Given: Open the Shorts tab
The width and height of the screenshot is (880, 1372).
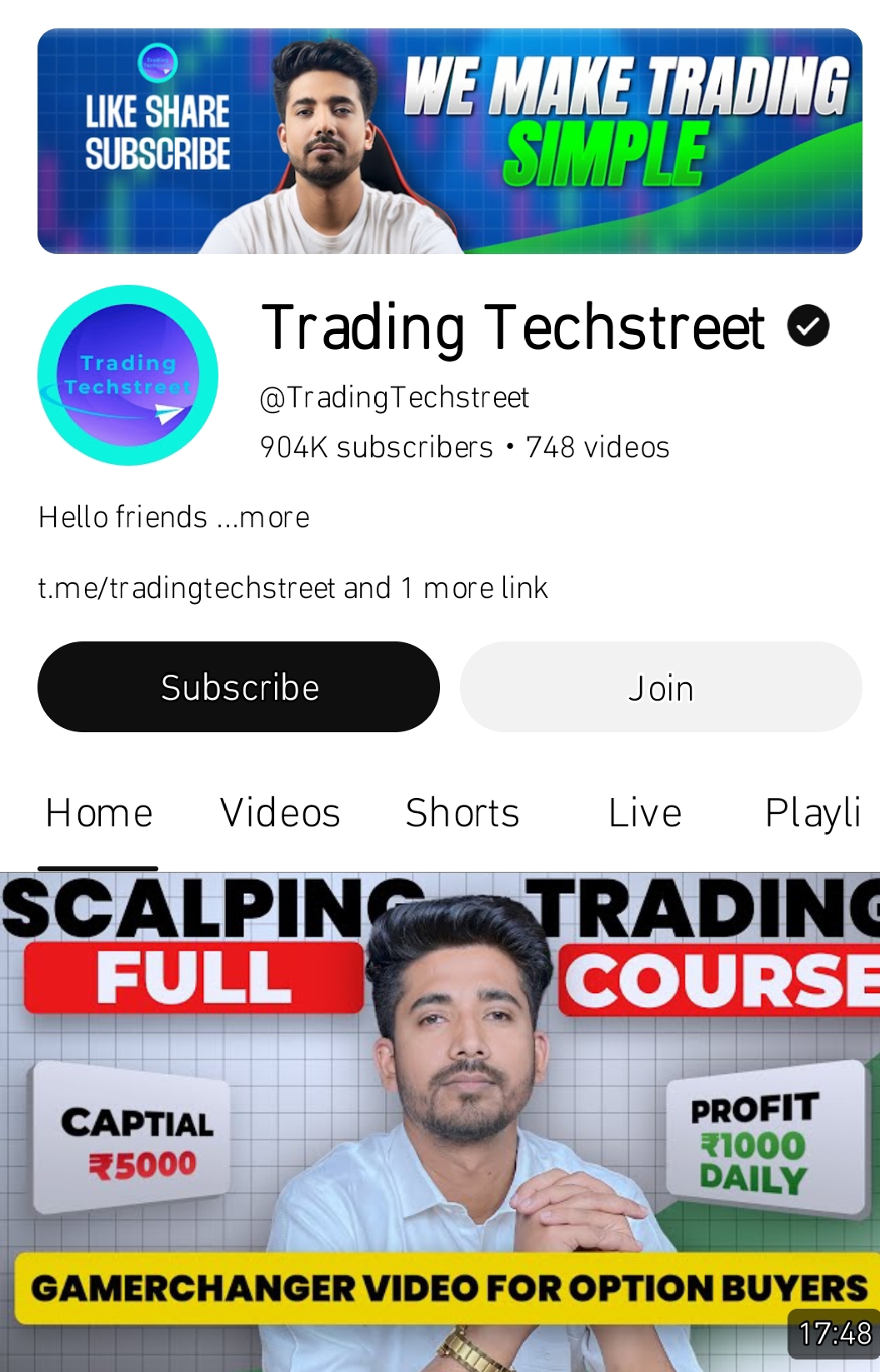Looking at the screenshot, I should (x=463, y=811).
